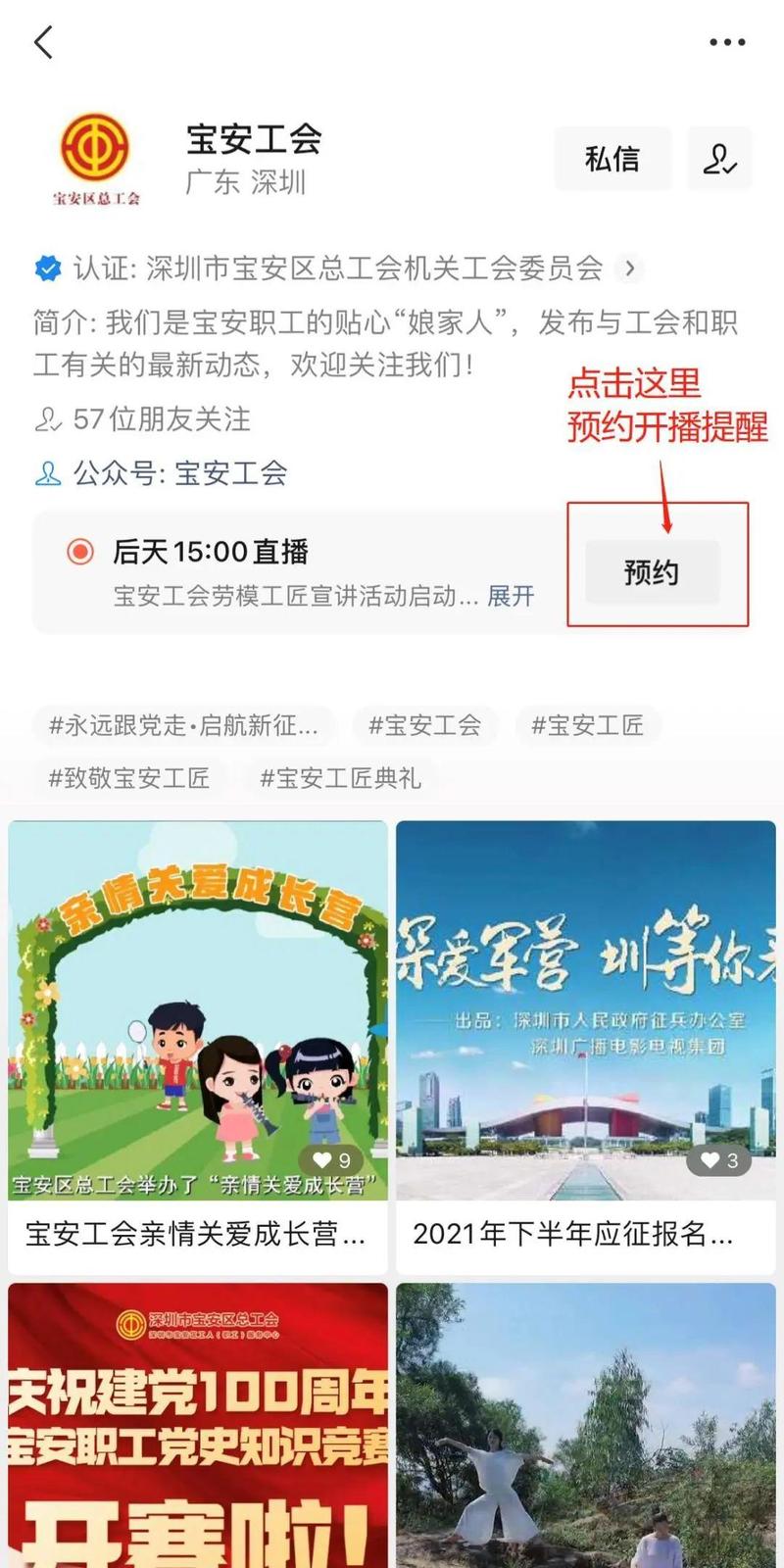Open hashtag #永远跟党走·启航新征...
This screenshot has width=784, height=1568.
[183, 725]
